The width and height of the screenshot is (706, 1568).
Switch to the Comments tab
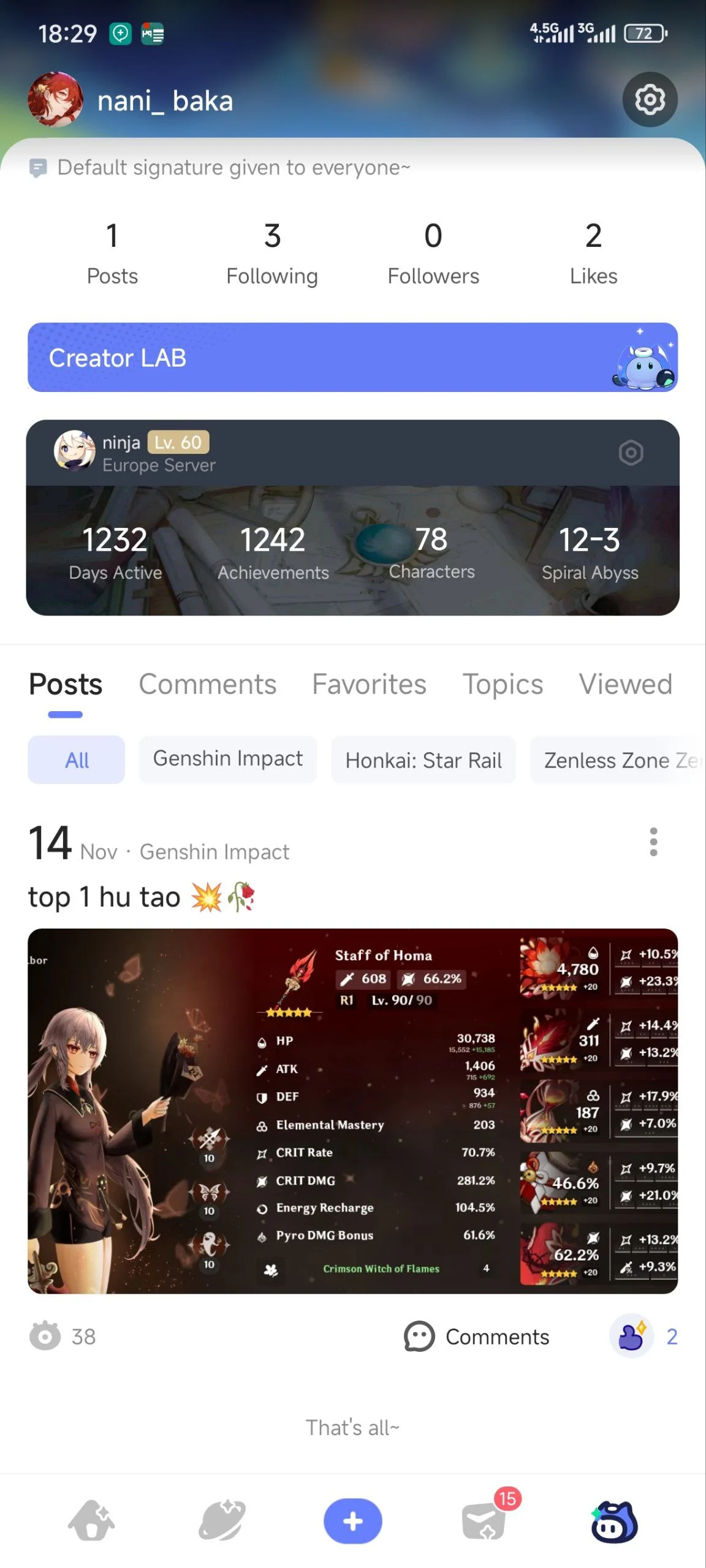(x=207, y=684)
